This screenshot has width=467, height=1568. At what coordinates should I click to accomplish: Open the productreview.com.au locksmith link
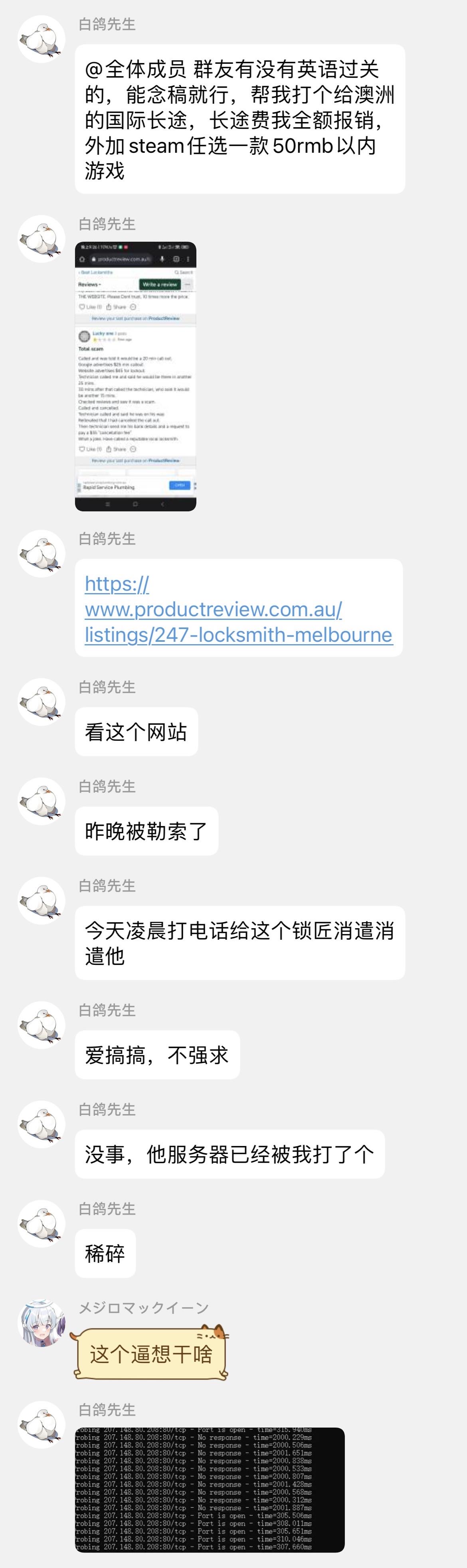[238, 609]
